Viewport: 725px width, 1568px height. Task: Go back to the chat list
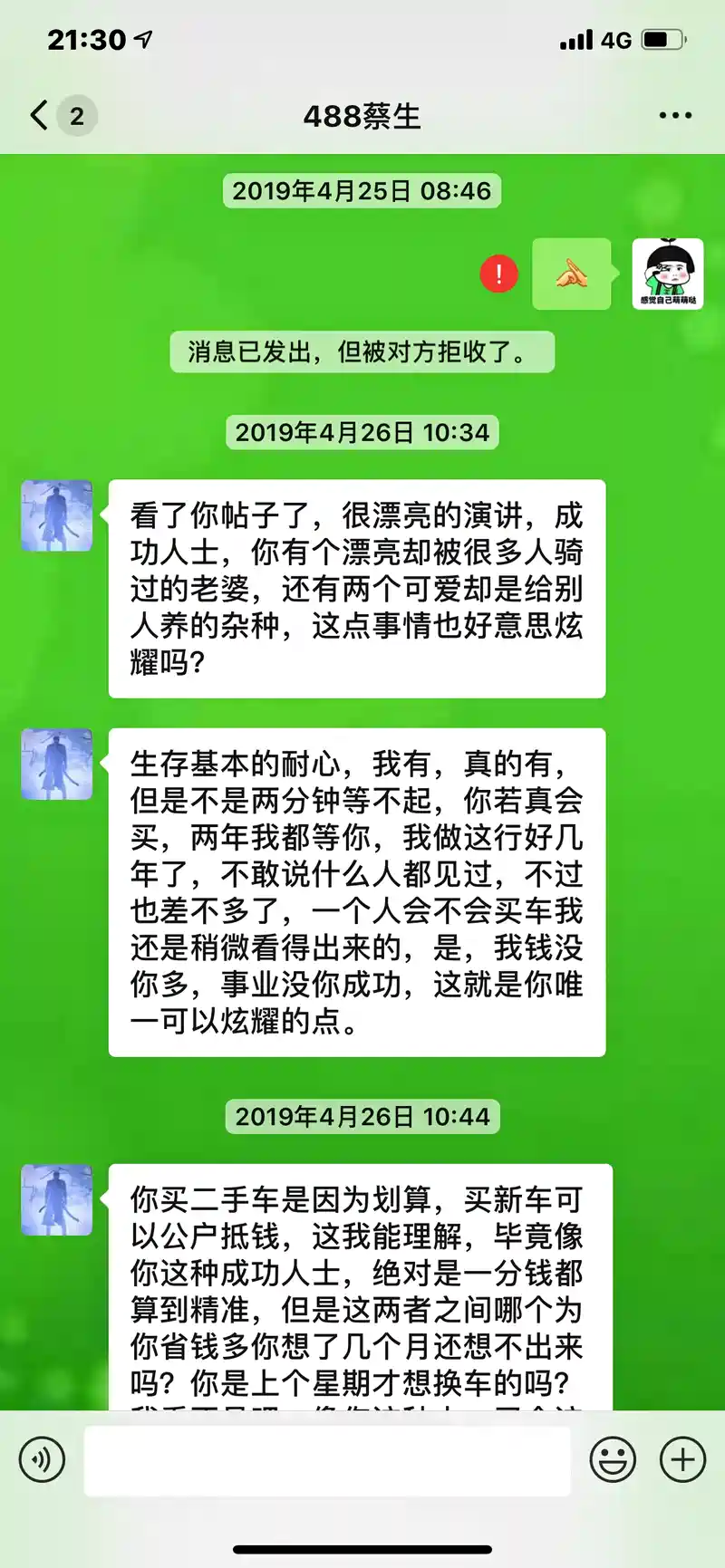pos(40,115)
